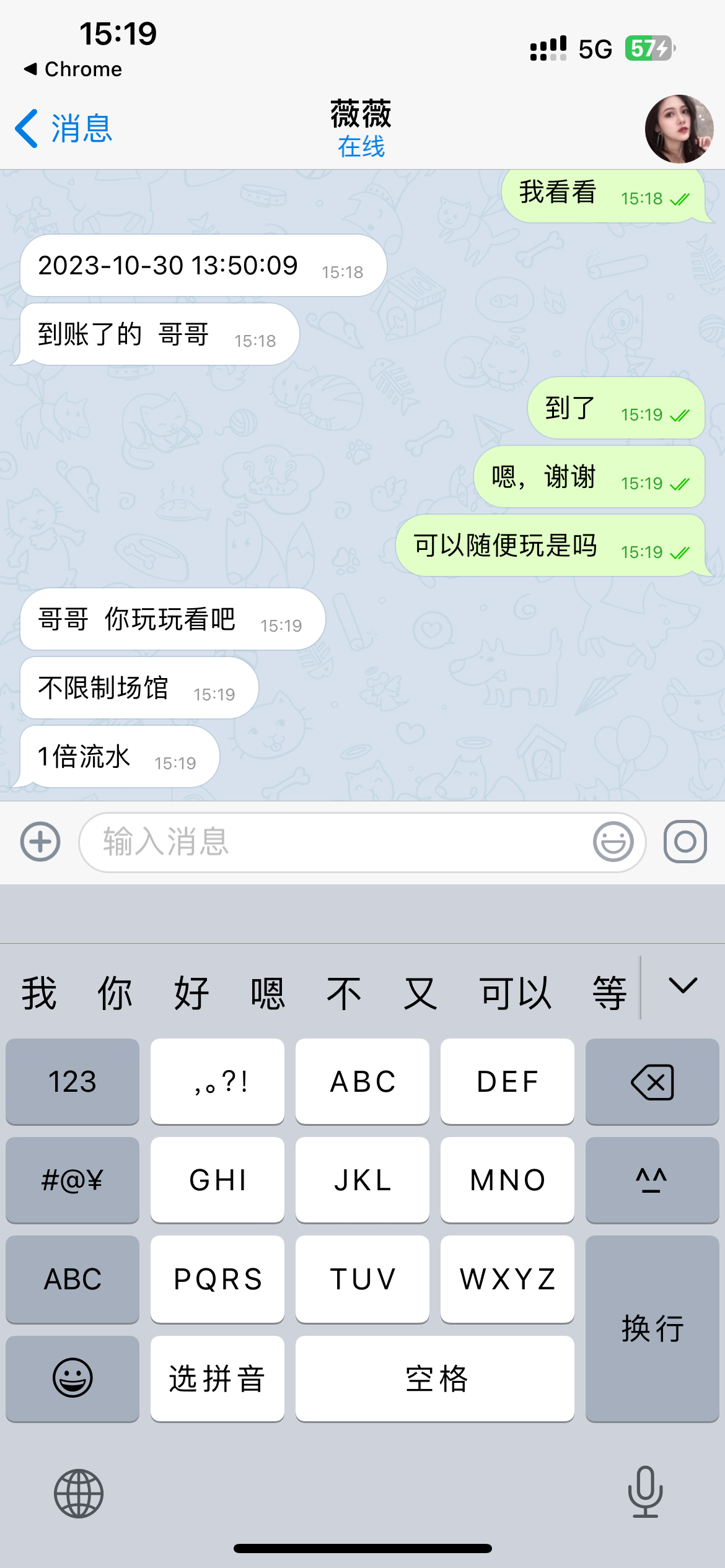Tap the keyboard backspace key
The image size is (725, 1568).
pyautogui.click(x=652, y=1081)
